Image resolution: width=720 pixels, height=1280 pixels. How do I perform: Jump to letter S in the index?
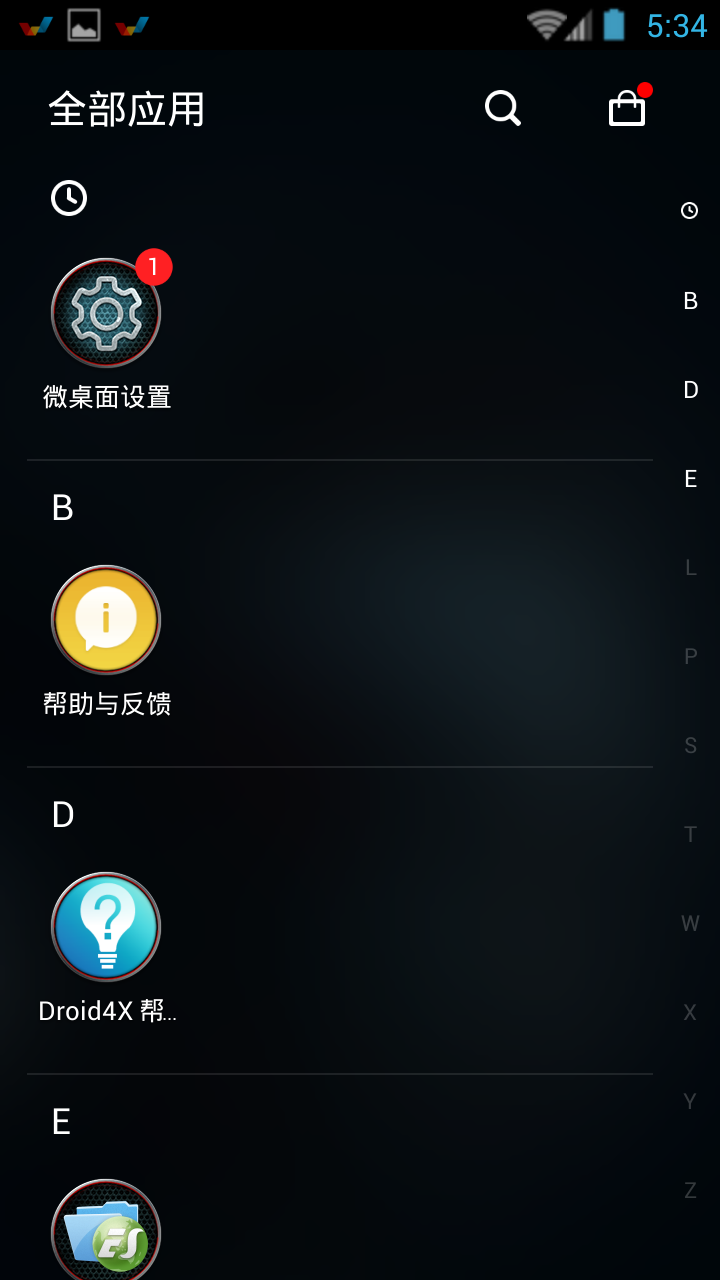(690, 745)
